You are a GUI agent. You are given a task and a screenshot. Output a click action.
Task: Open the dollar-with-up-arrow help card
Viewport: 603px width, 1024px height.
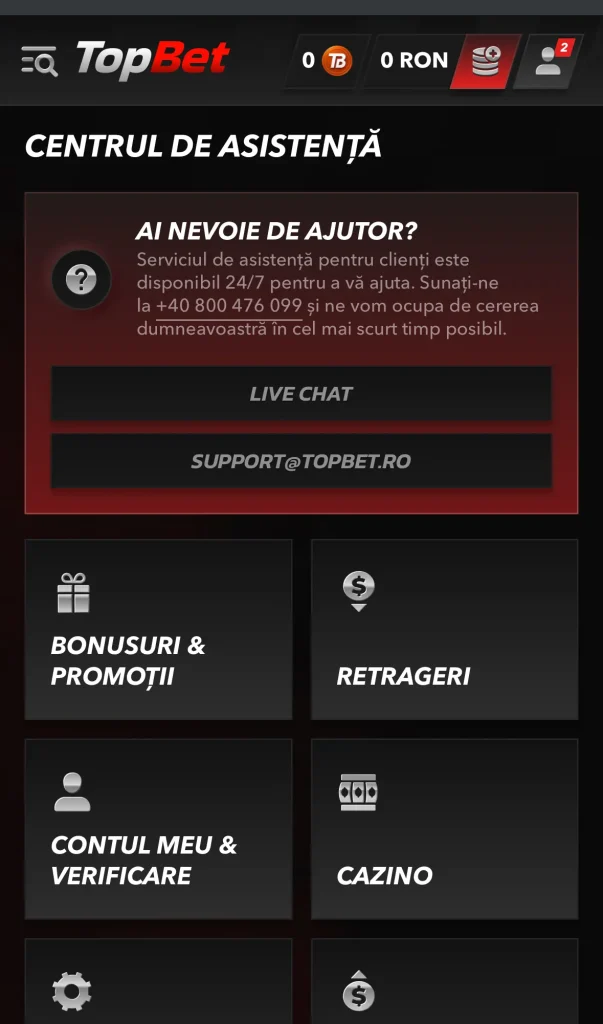(x=444, y=985)
